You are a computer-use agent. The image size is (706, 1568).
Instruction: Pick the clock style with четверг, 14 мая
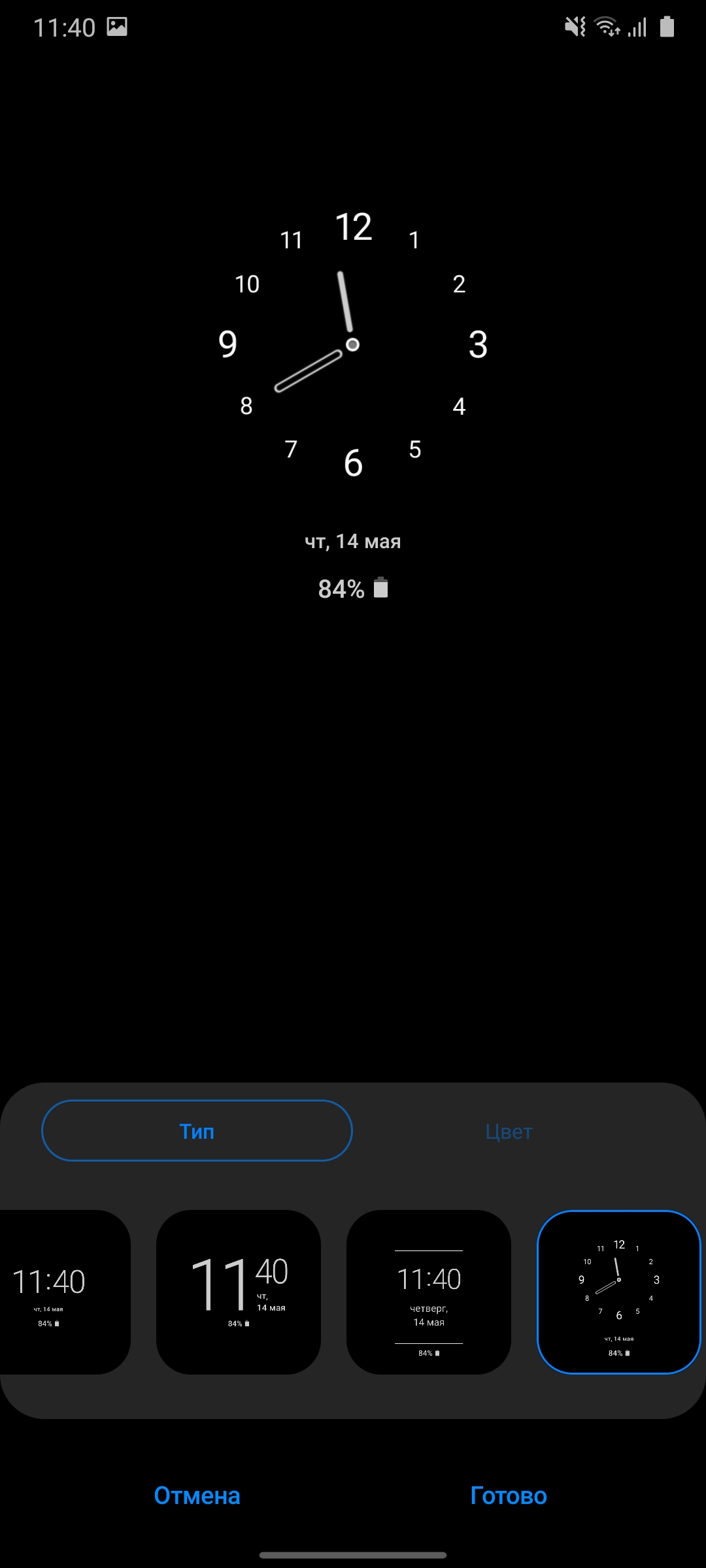pos(429,1292)
